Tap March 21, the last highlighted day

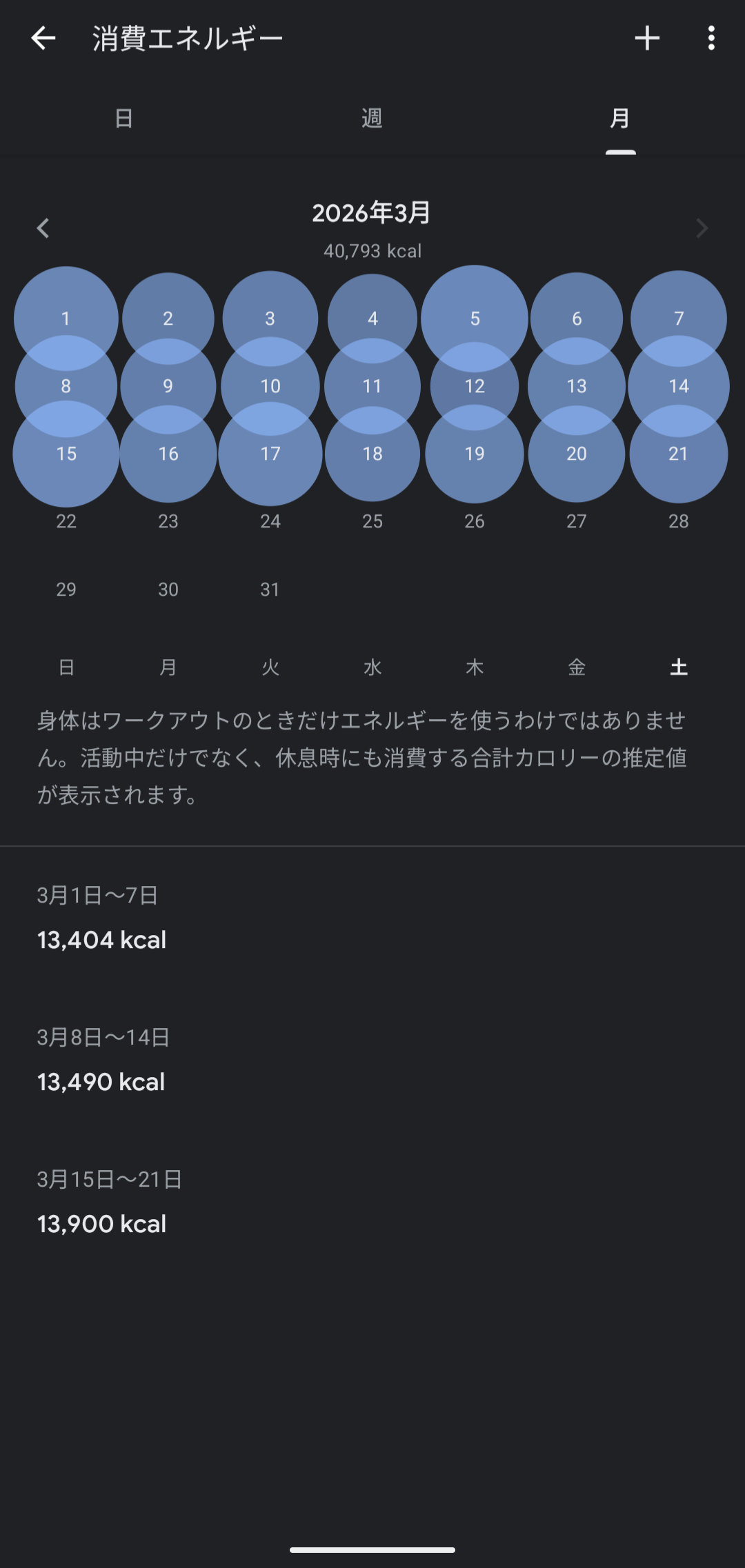point(678,454)
